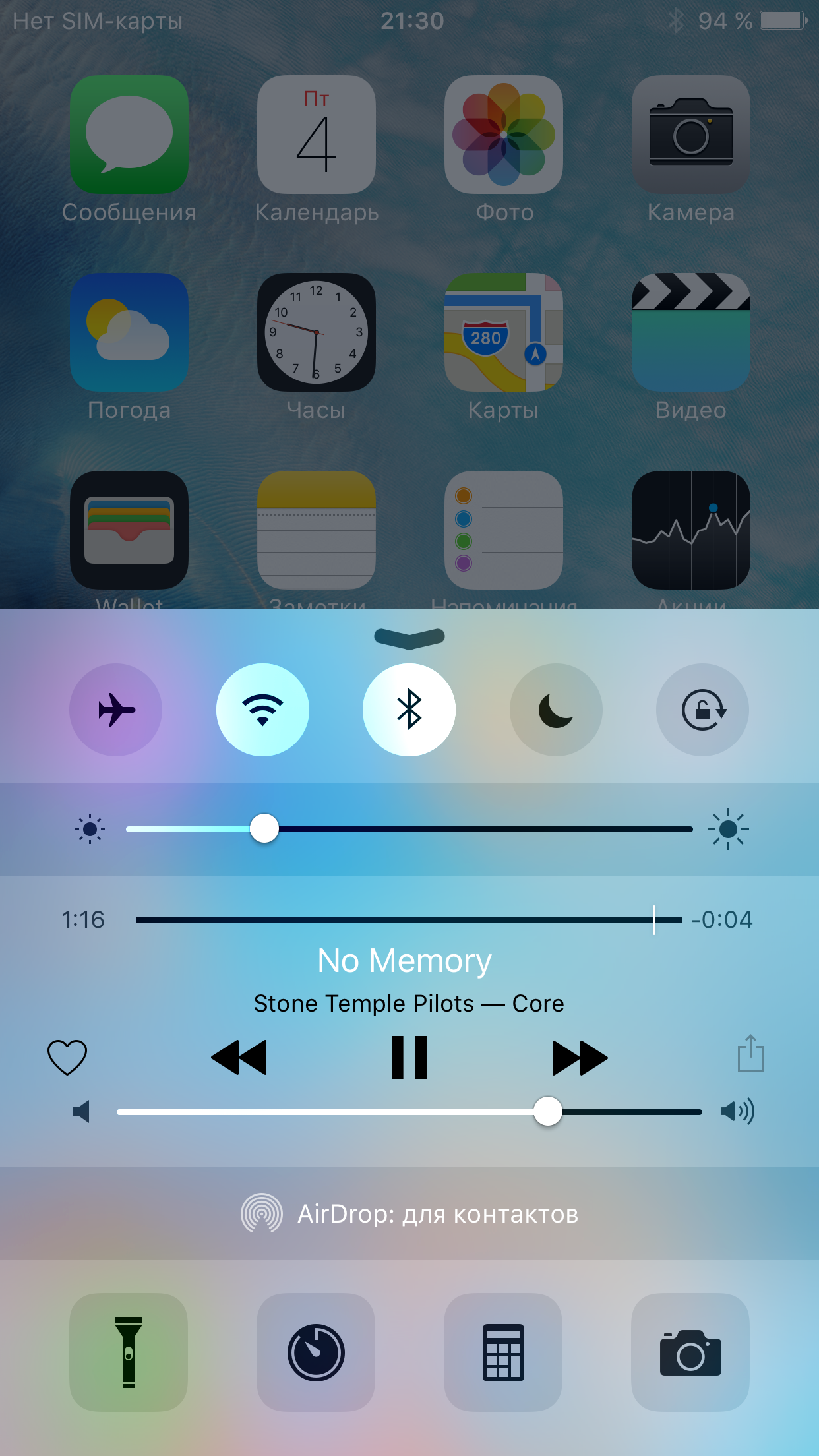
Task: Like the song No Memory
Action: 67,1057
